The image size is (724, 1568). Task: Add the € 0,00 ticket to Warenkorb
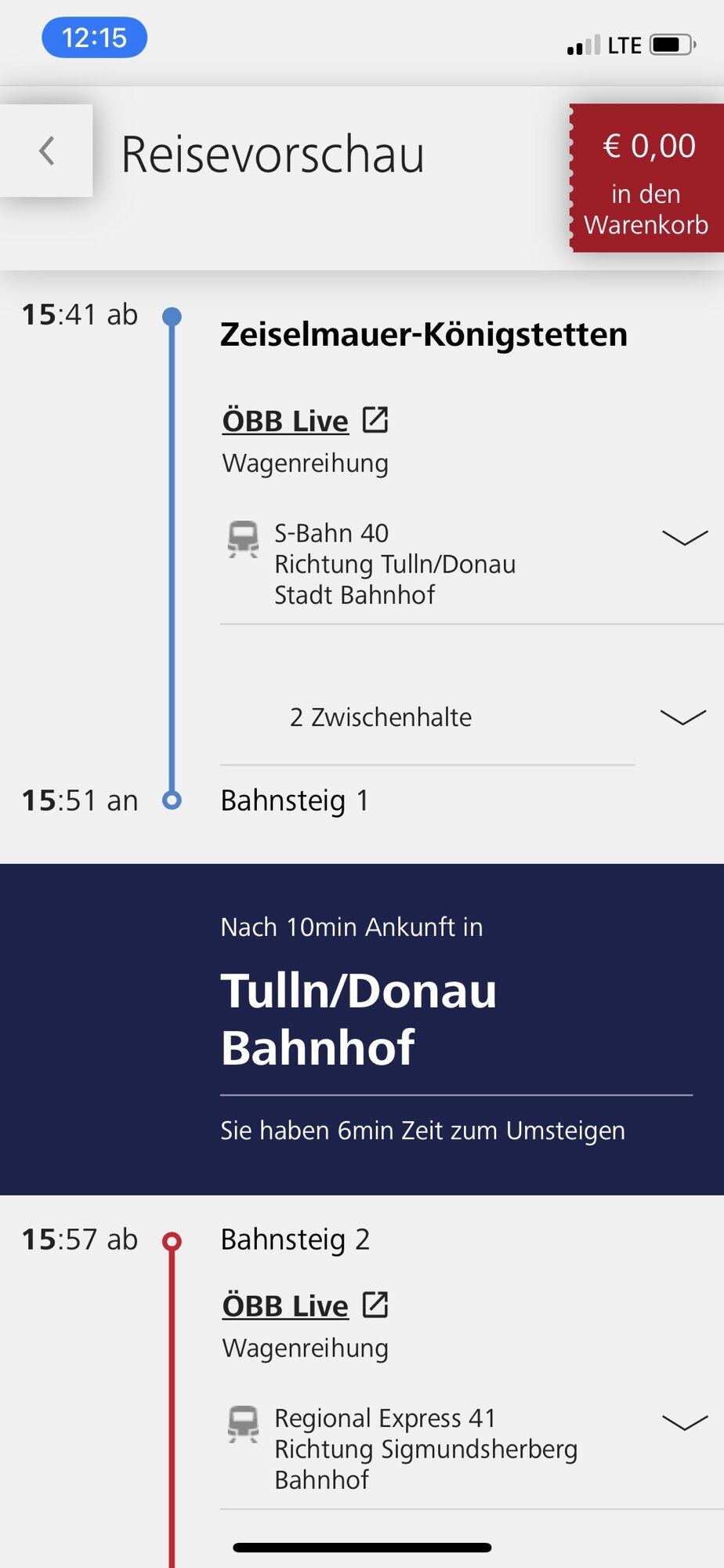tap(646, 178)
